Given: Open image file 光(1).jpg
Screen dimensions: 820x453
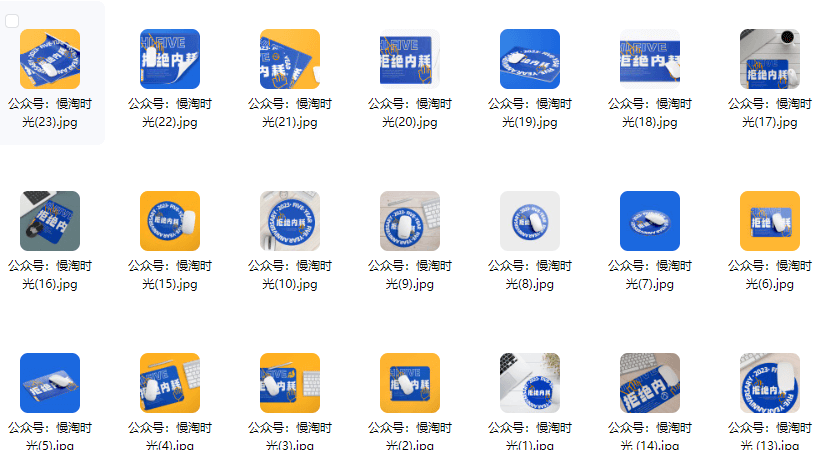Looking at the screenshot, I should (x=530, y=383).
